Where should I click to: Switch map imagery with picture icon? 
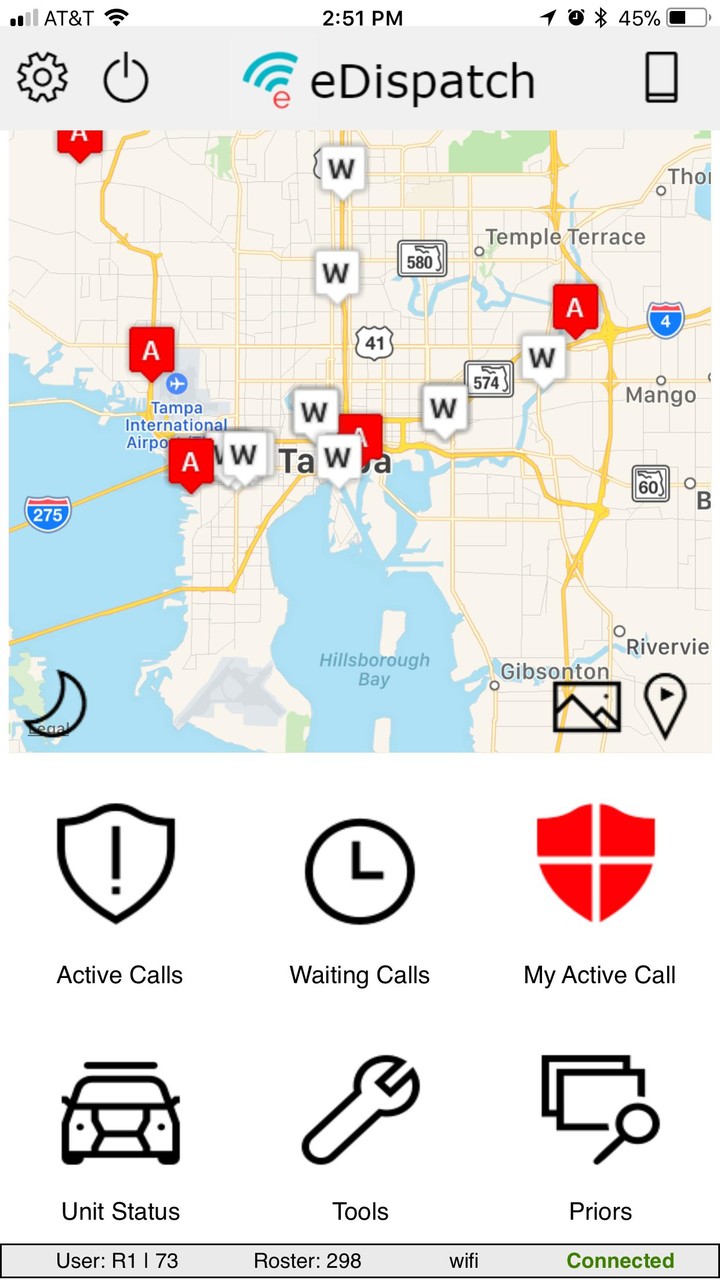587,706
